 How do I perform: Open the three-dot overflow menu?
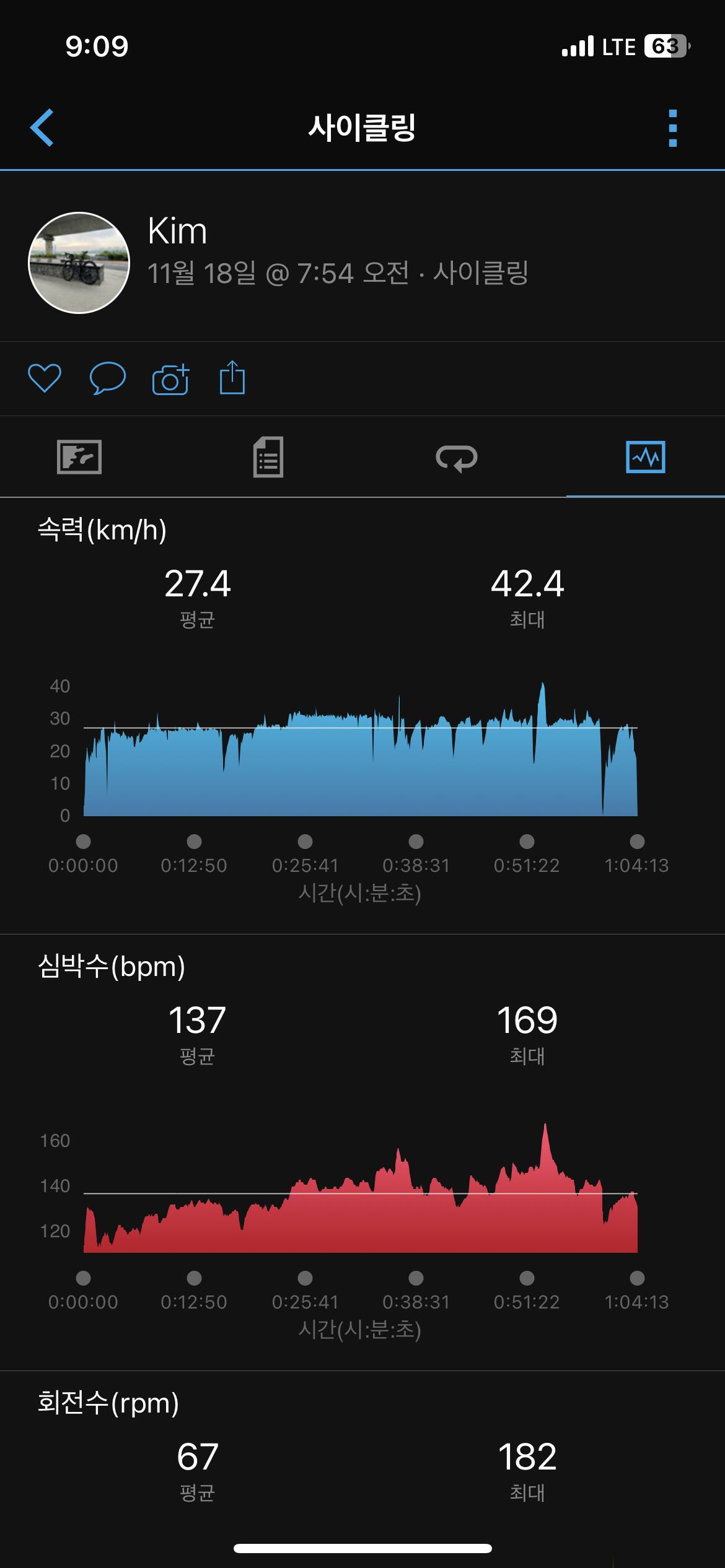pyautogui.click(x=673, y=128)
